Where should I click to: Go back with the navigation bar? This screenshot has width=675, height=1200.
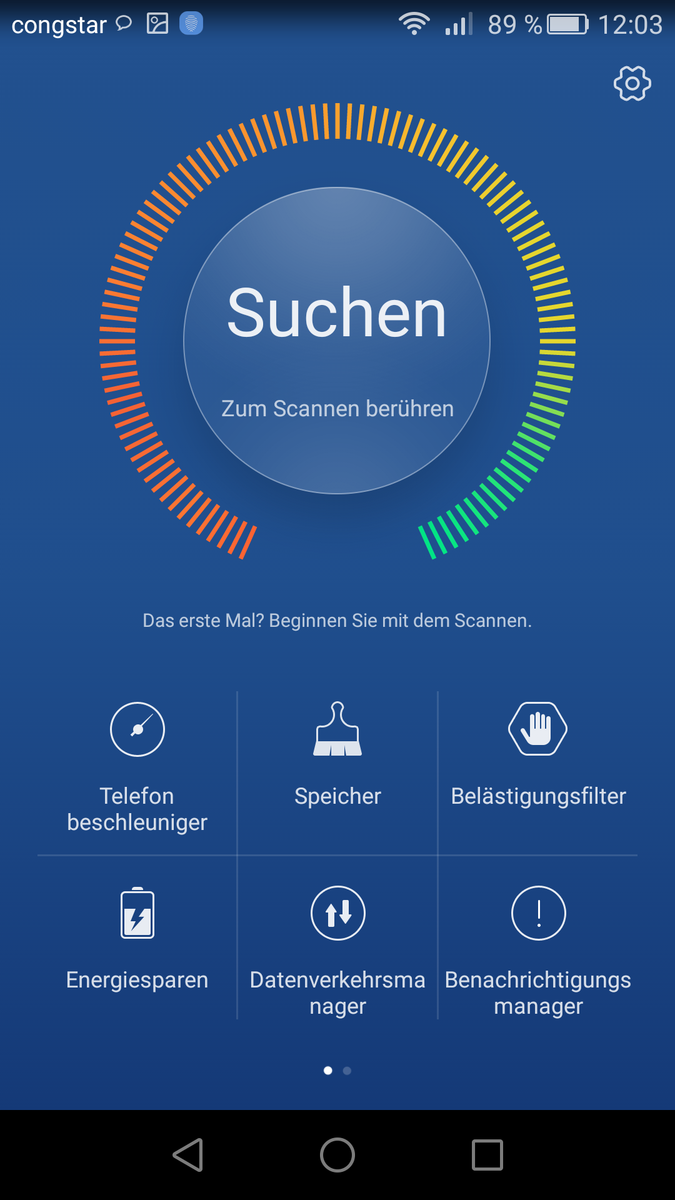(188, 1154)
